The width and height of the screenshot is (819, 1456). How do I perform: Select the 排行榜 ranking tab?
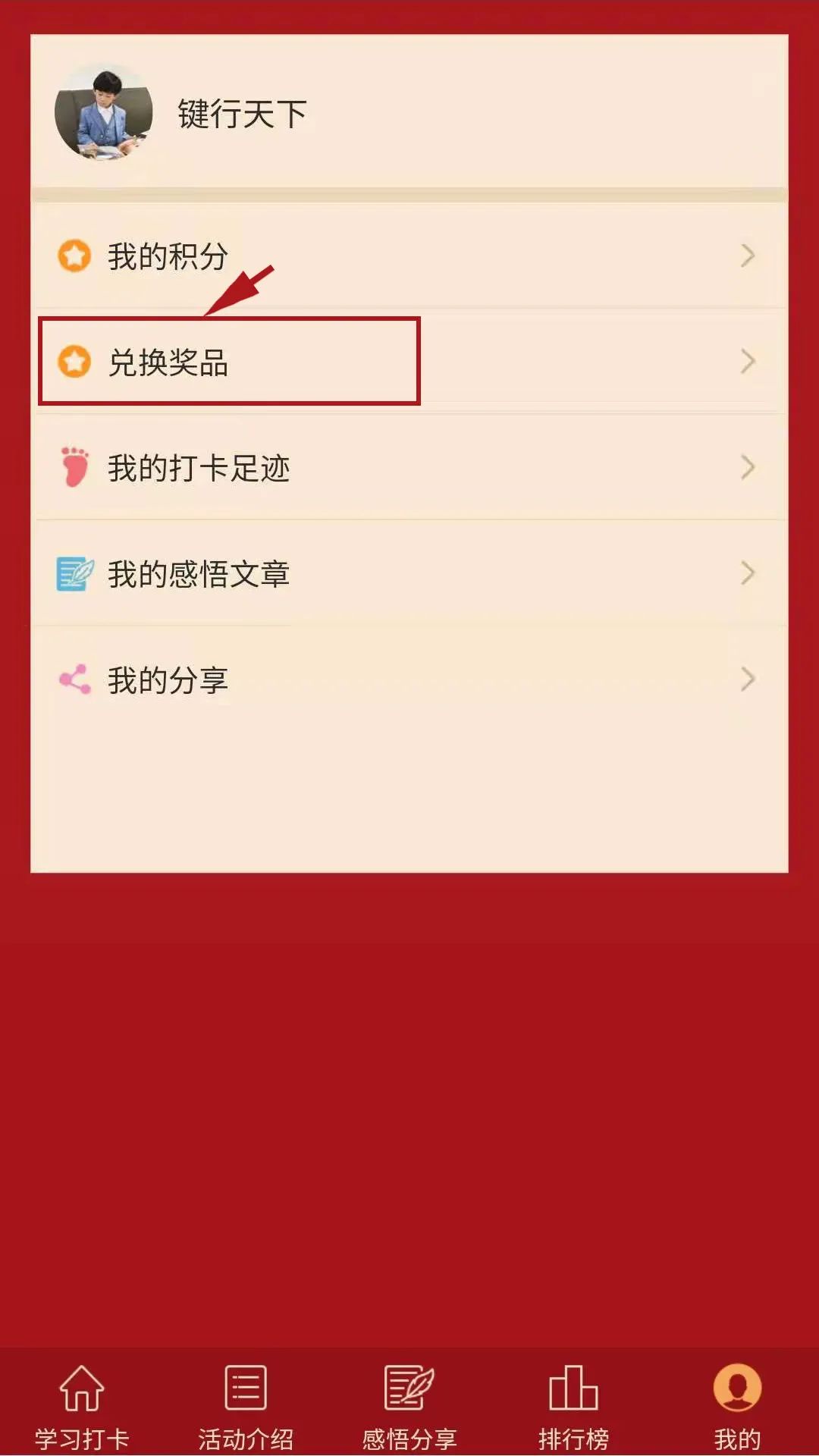[573, 1404]
